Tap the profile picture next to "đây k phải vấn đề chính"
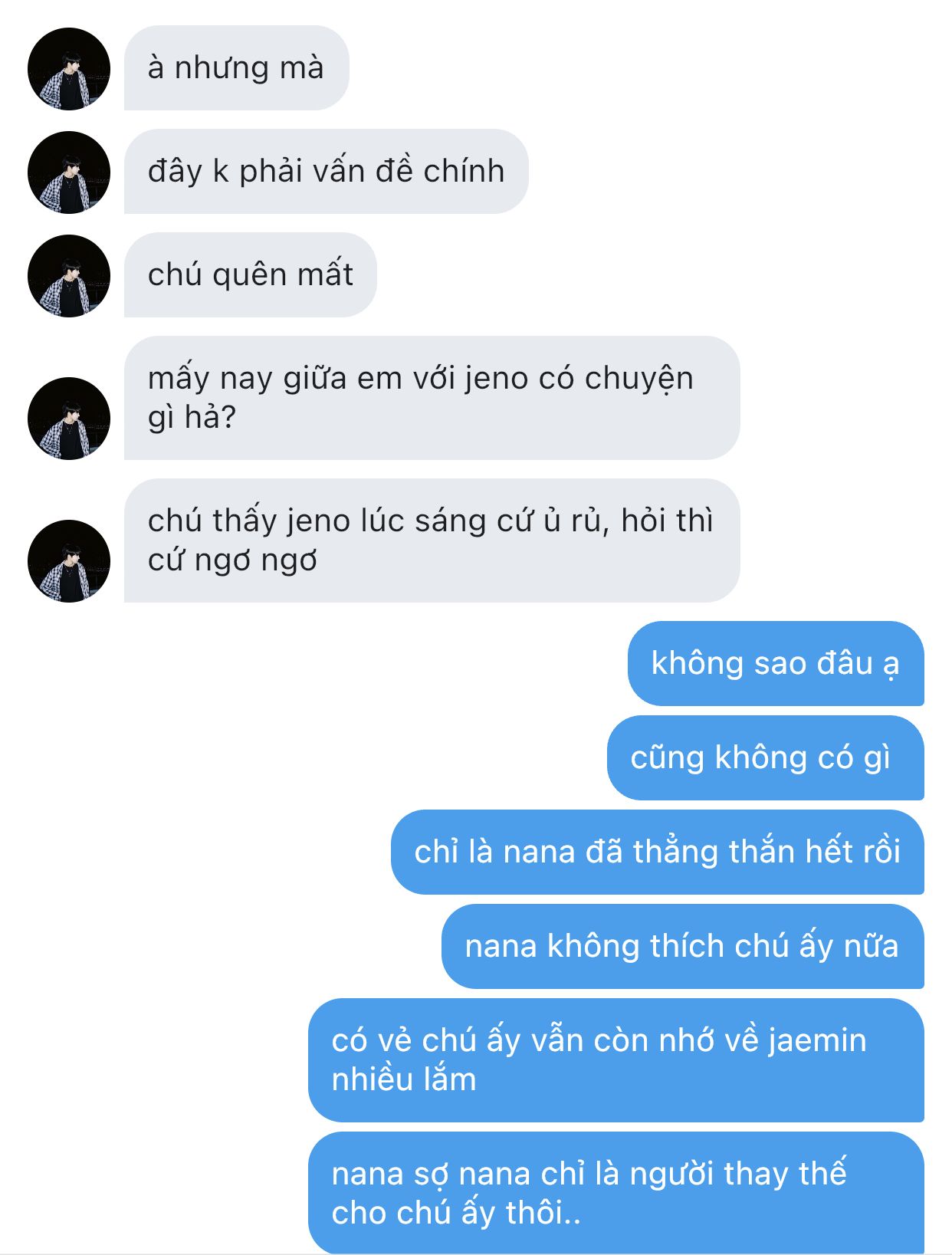This screenshot has width=952, height=1255. tap(69, 172)
